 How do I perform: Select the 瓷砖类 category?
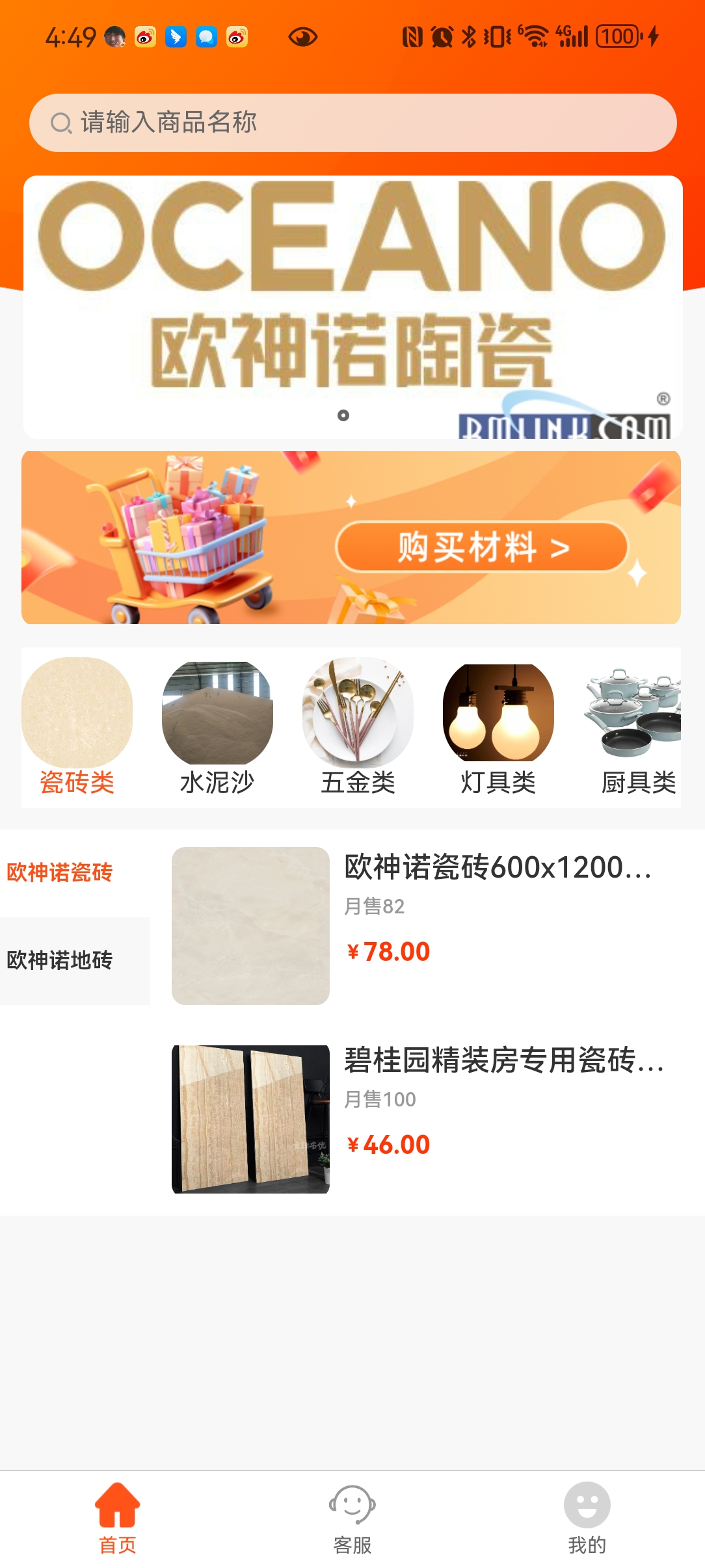pyautogui.click(x=77, y=727)
